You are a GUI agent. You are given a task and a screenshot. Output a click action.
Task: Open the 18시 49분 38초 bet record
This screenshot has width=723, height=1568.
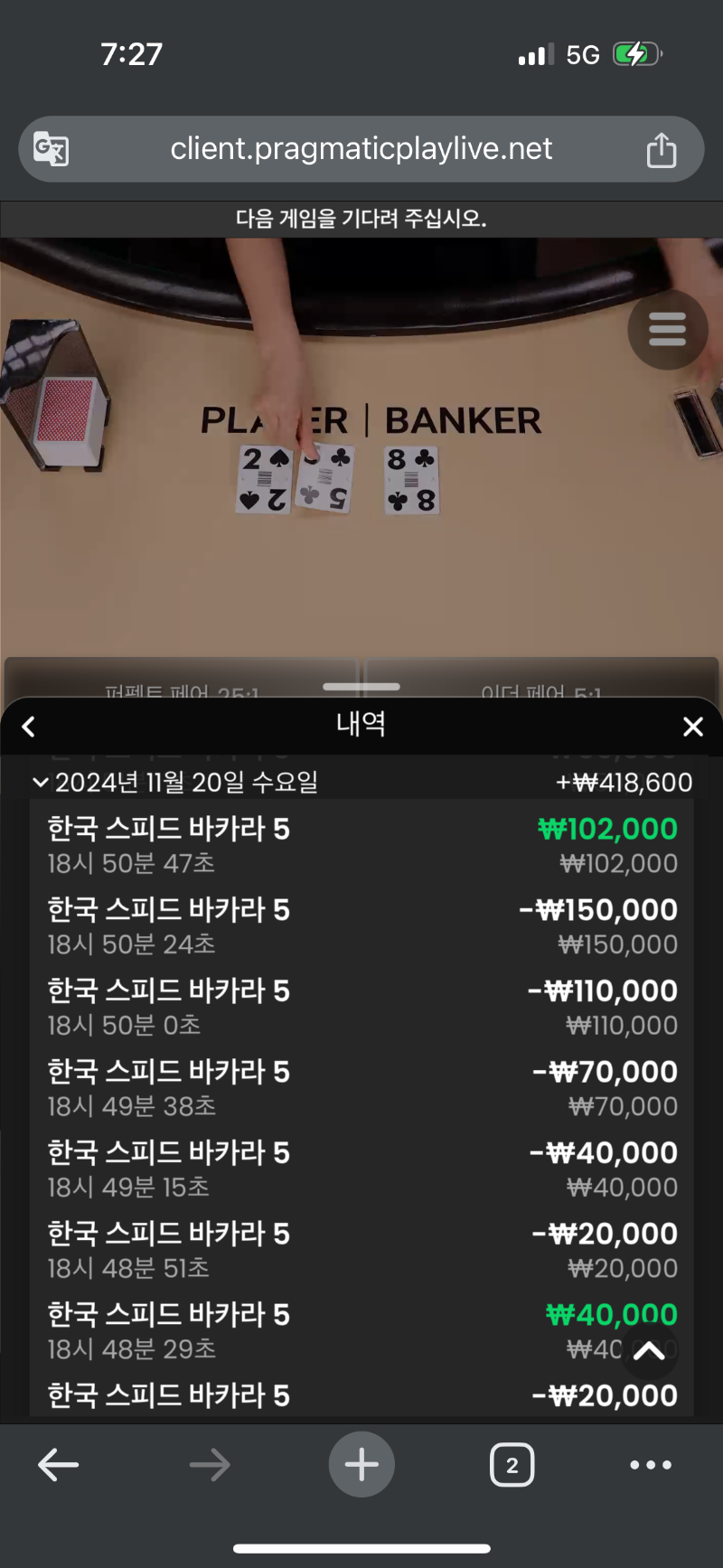pyautogui.click(x=361, y=1087)
